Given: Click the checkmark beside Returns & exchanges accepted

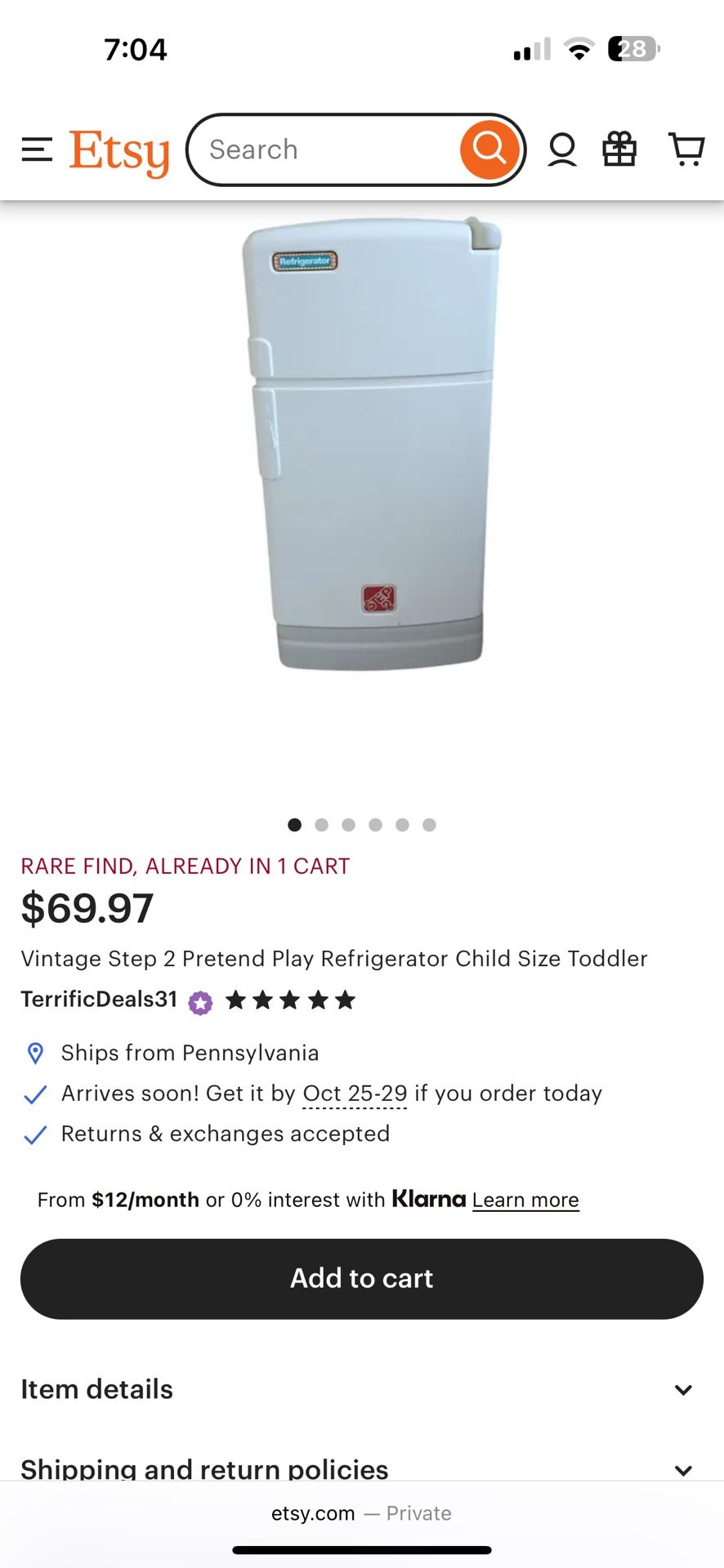Looking at the screenshot, I should [35, 1134].
